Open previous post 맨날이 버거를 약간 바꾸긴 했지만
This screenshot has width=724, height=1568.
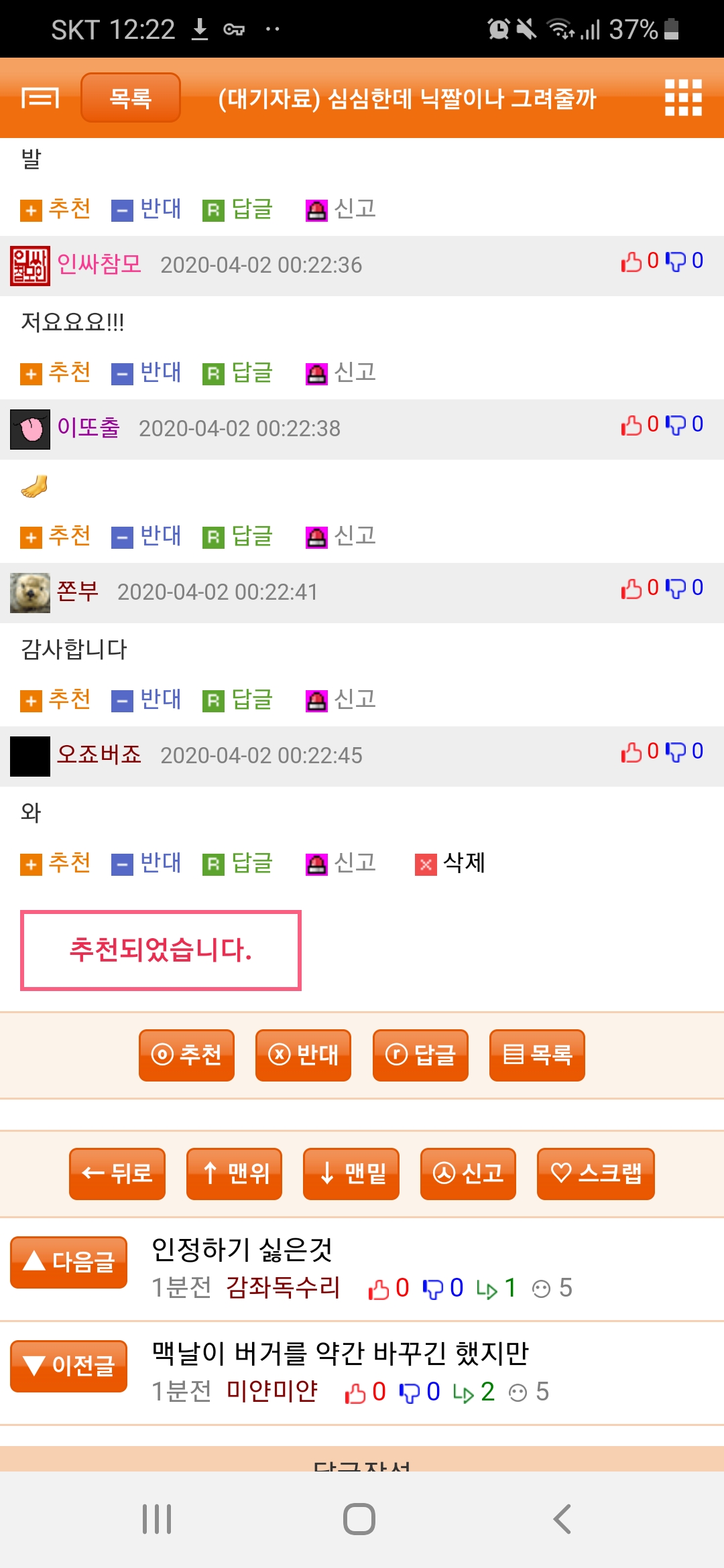(340, 1354)
